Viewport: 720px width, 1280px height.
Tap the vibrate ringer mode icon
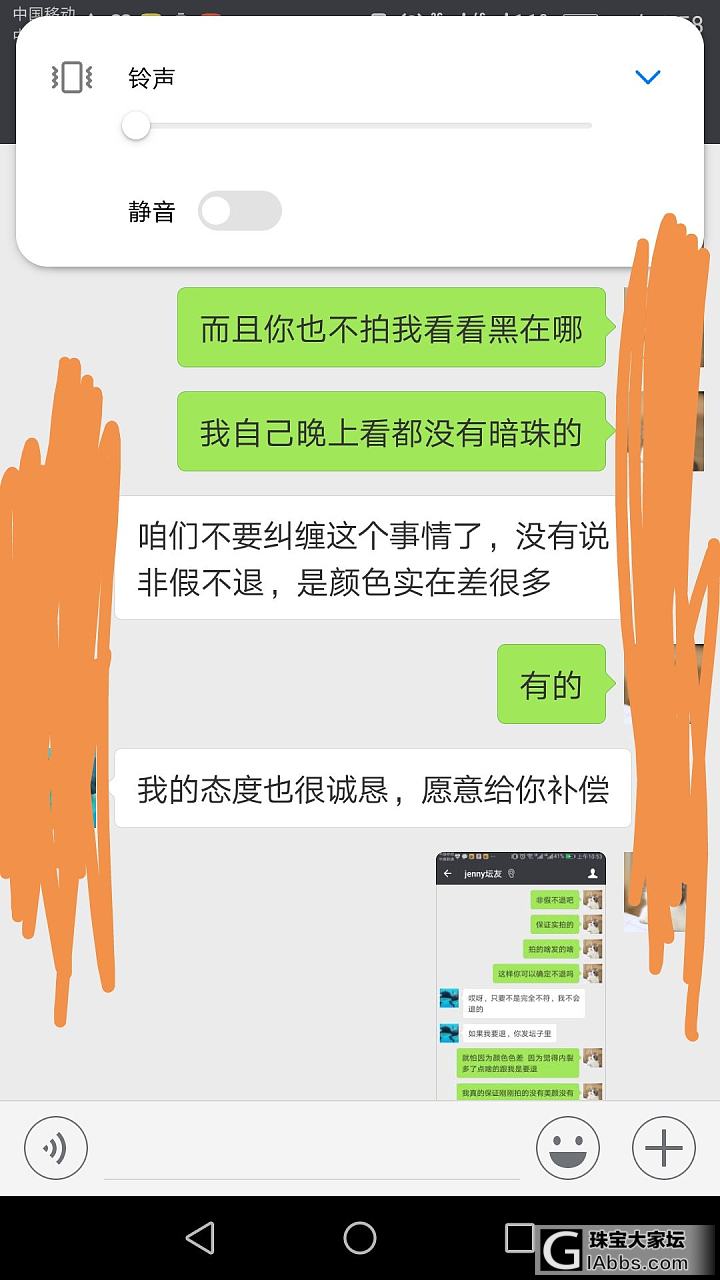72,77
